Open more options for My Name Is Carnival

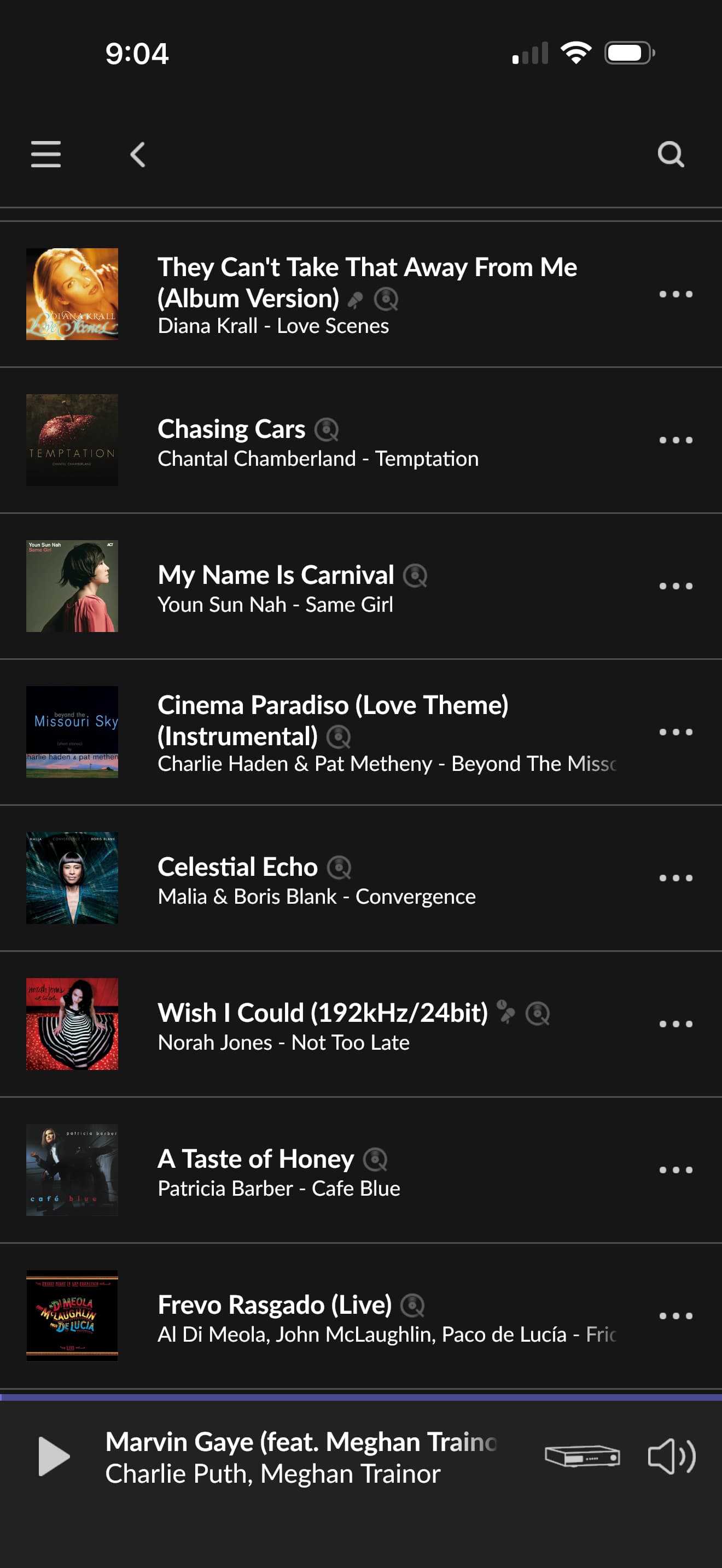676,586
